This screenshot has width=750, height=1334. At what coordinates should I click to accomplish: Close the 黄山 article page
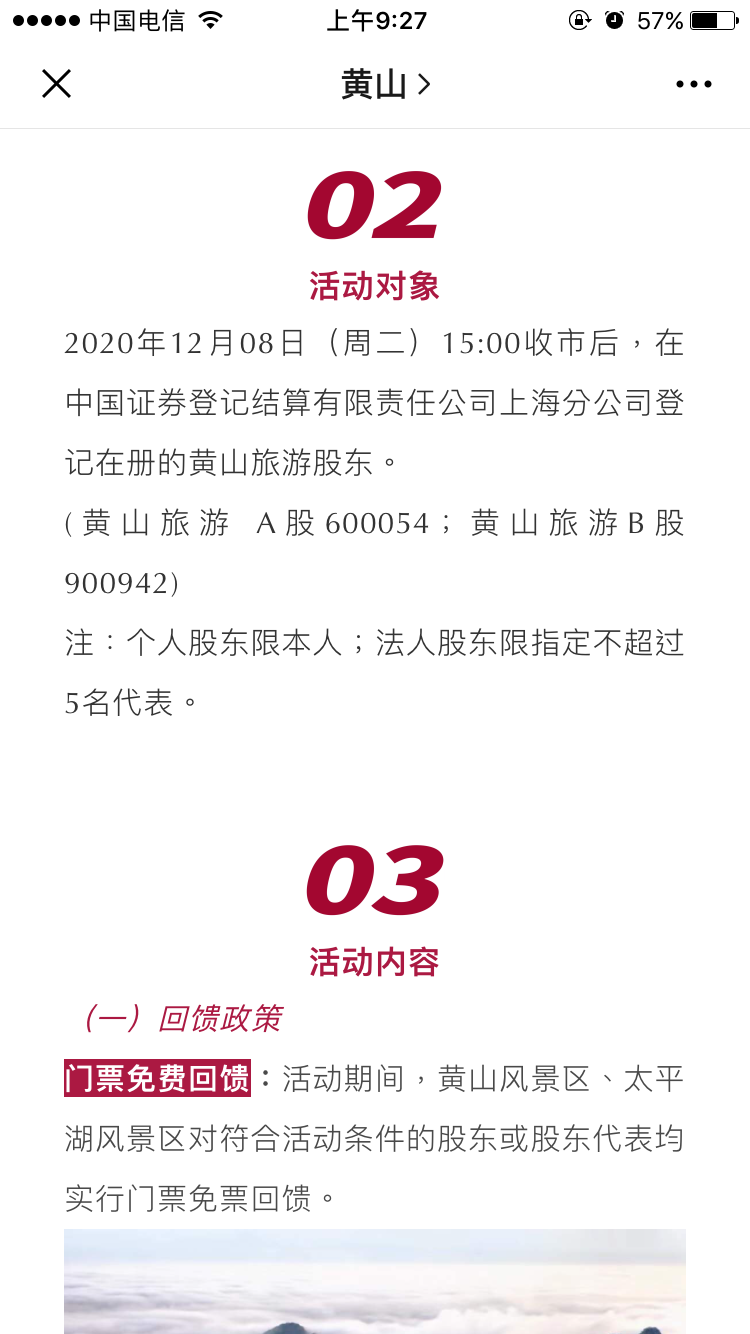pyautogui.click(x=56, y=84)
